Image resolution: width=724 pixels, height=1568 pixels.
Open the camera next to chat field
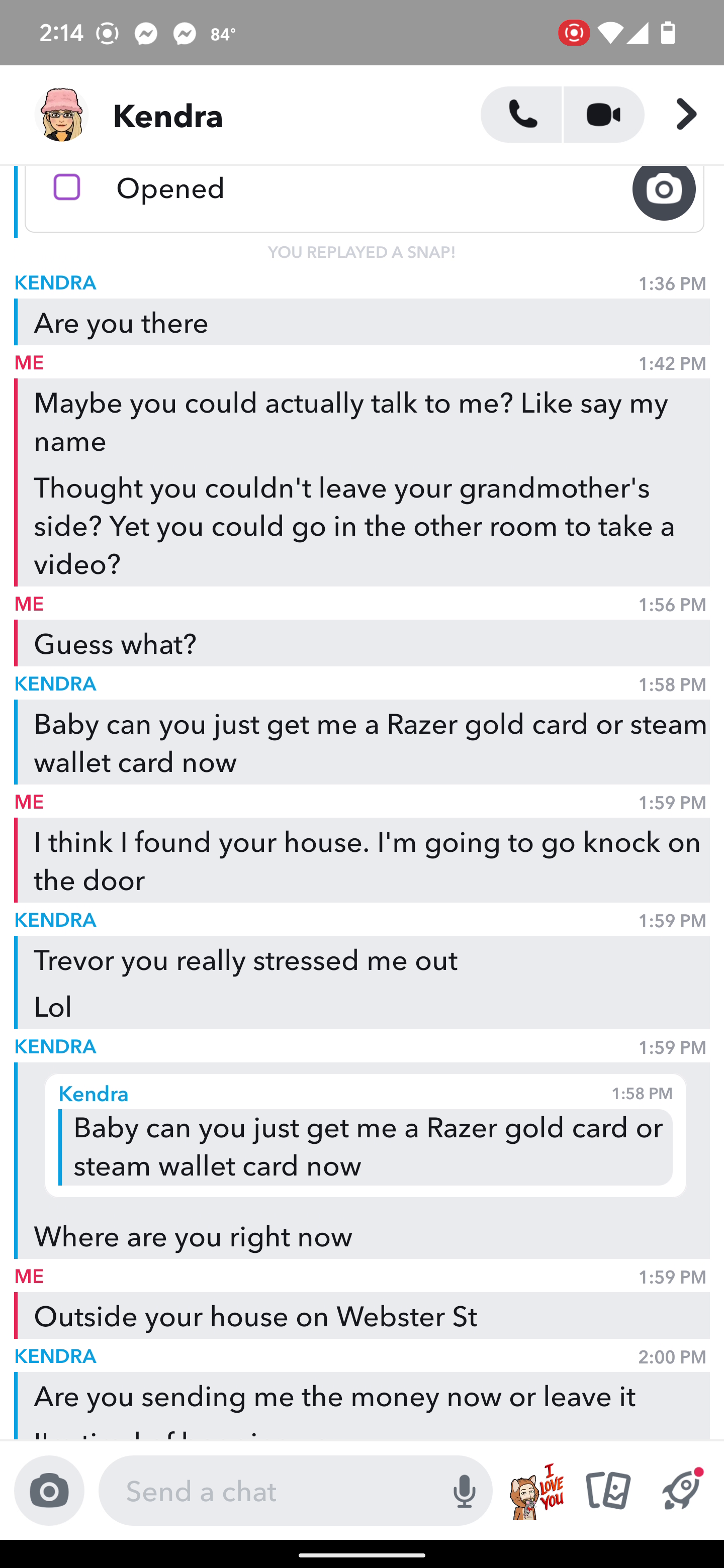(x=49, y=1491)
